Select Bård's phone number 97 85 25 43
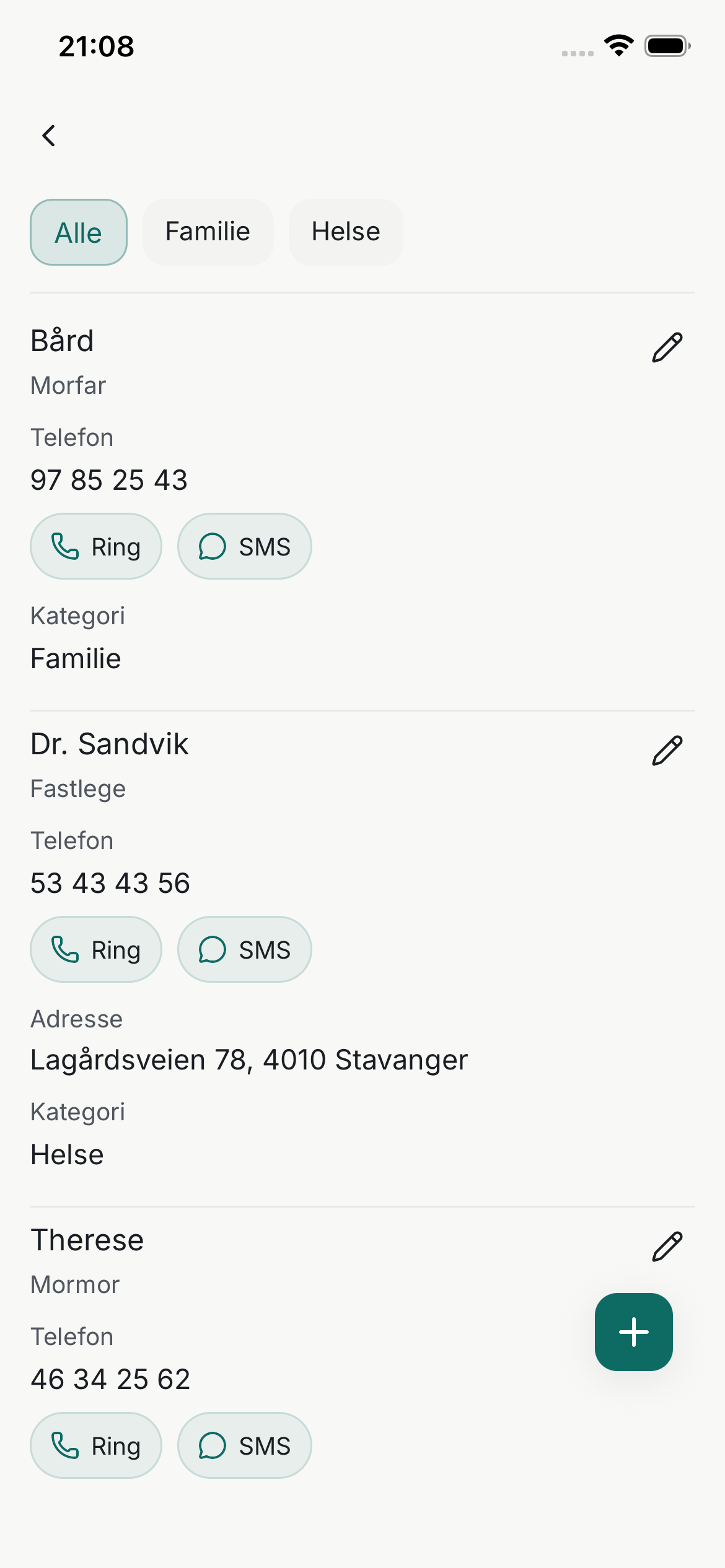Screen dimensions: 725x1568 109,479
